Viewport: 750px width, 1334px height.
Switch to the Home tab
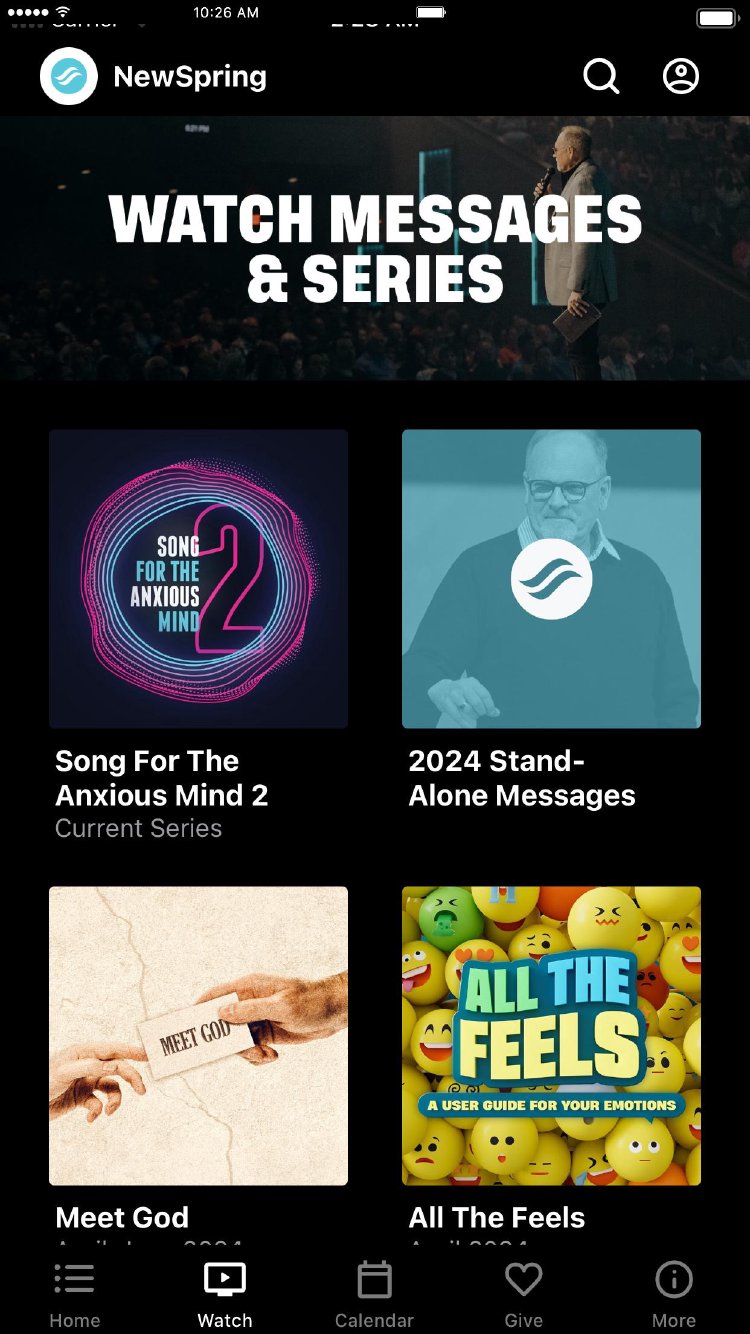[x=75, y=1294]
